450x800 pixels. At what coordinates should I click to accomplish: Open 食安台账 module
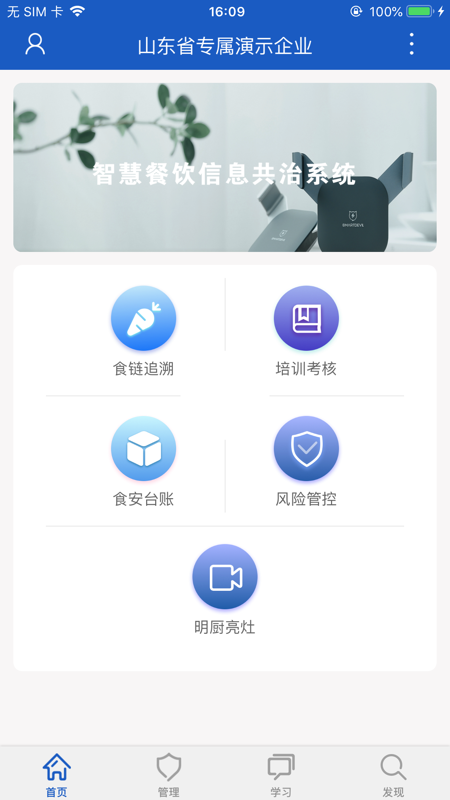coord(143,462)
